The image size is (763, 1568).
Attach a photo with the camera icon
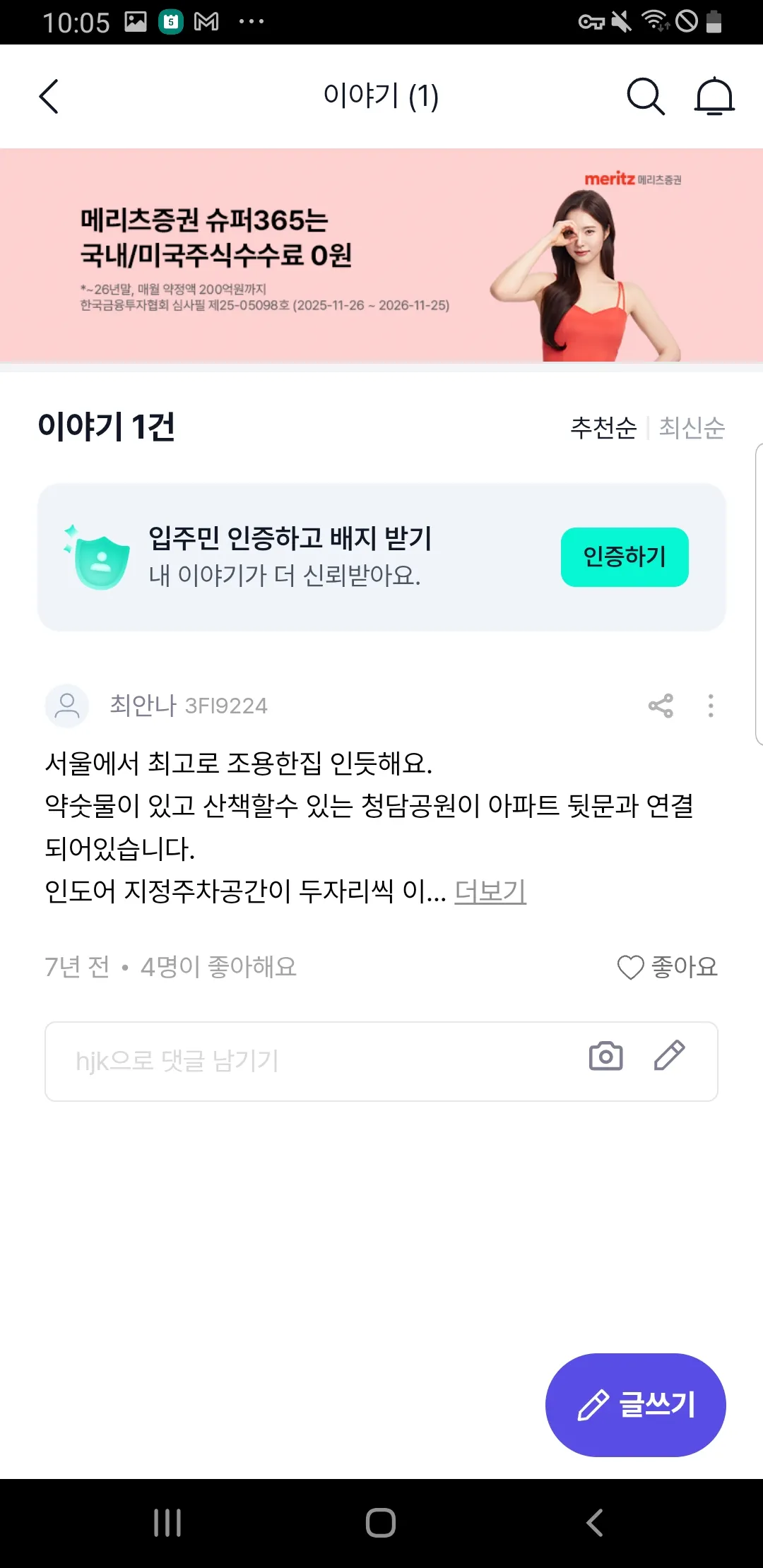(x=605, y=1057)
